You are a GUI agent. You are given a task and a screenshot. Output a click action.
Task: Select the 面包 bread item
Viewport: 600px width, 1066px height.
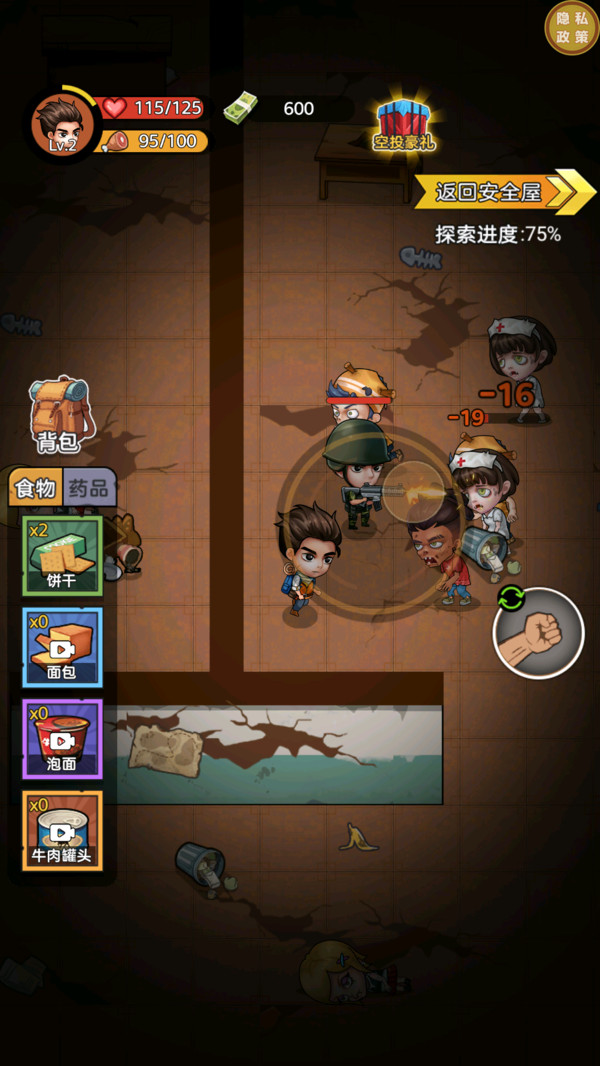pos(62,647)
